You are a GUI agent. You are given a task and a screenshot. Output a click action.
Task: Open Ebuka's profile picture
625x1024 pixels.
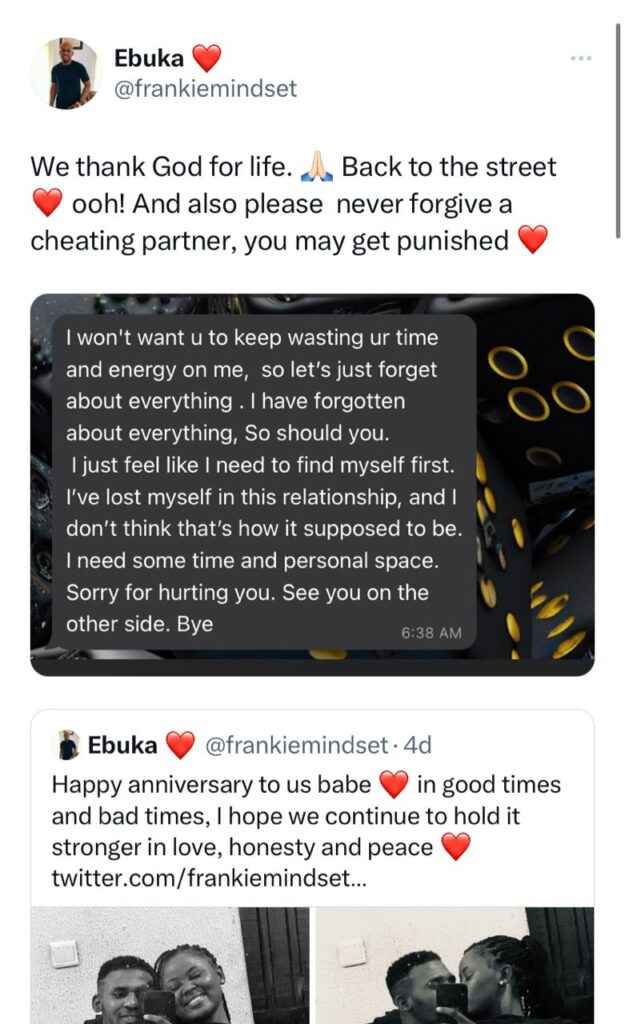pos(65,73)
